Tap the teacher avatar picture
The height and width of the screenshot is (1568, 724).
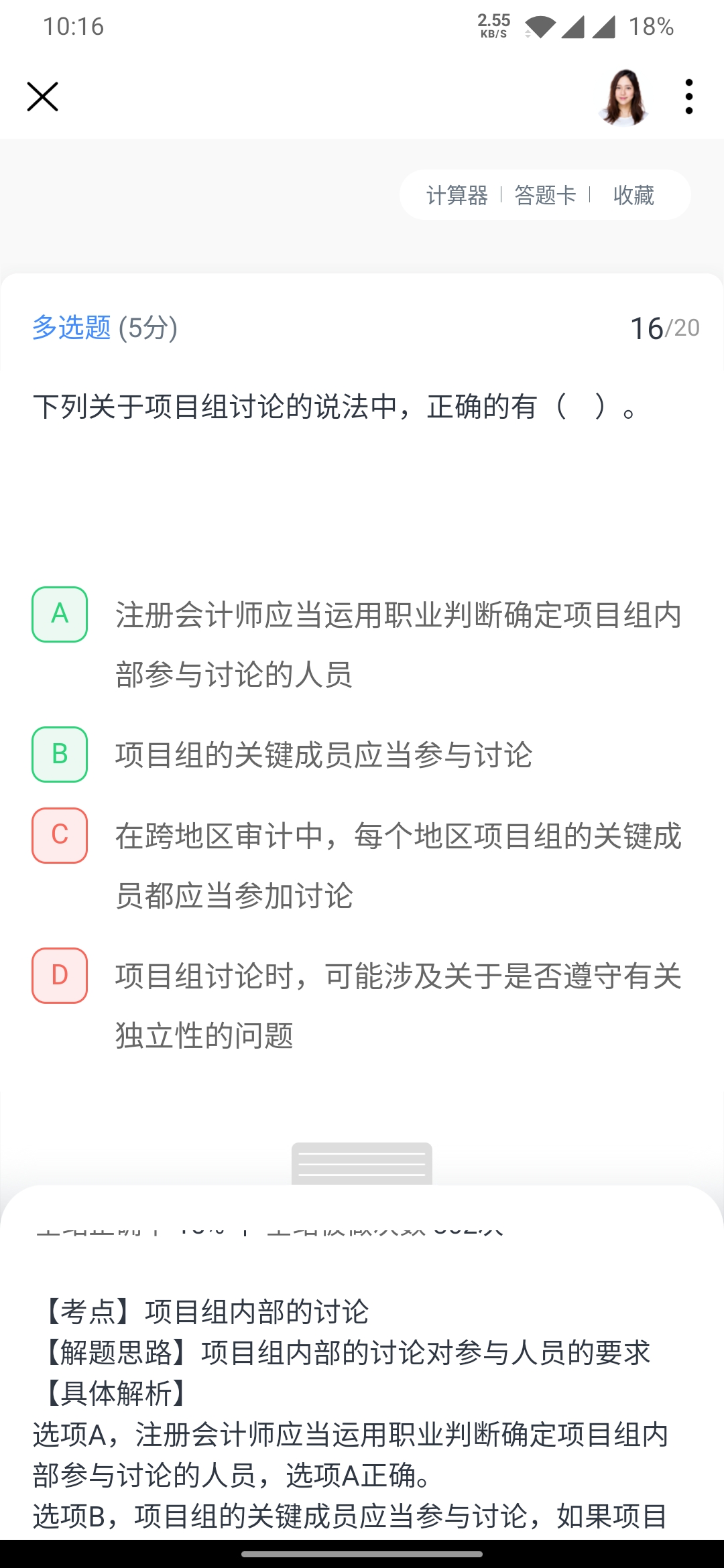[x=624, y=97]
